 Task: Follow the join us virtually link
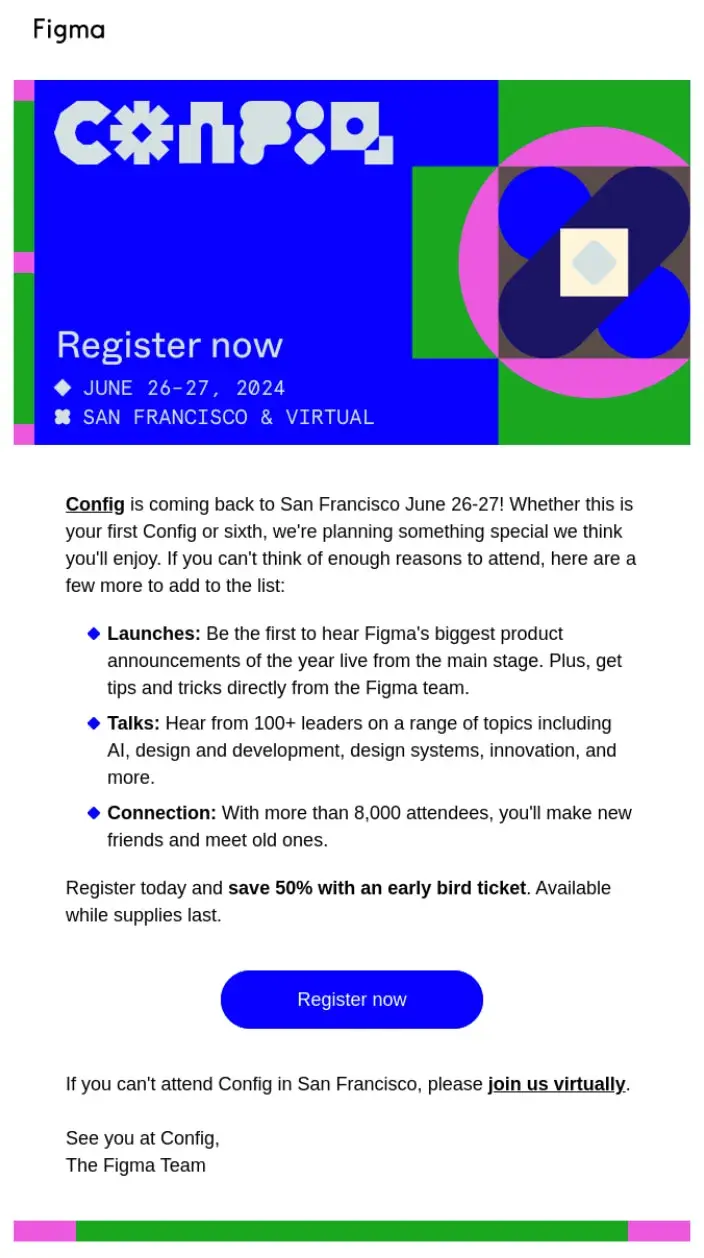click(x=556, y=1084)
